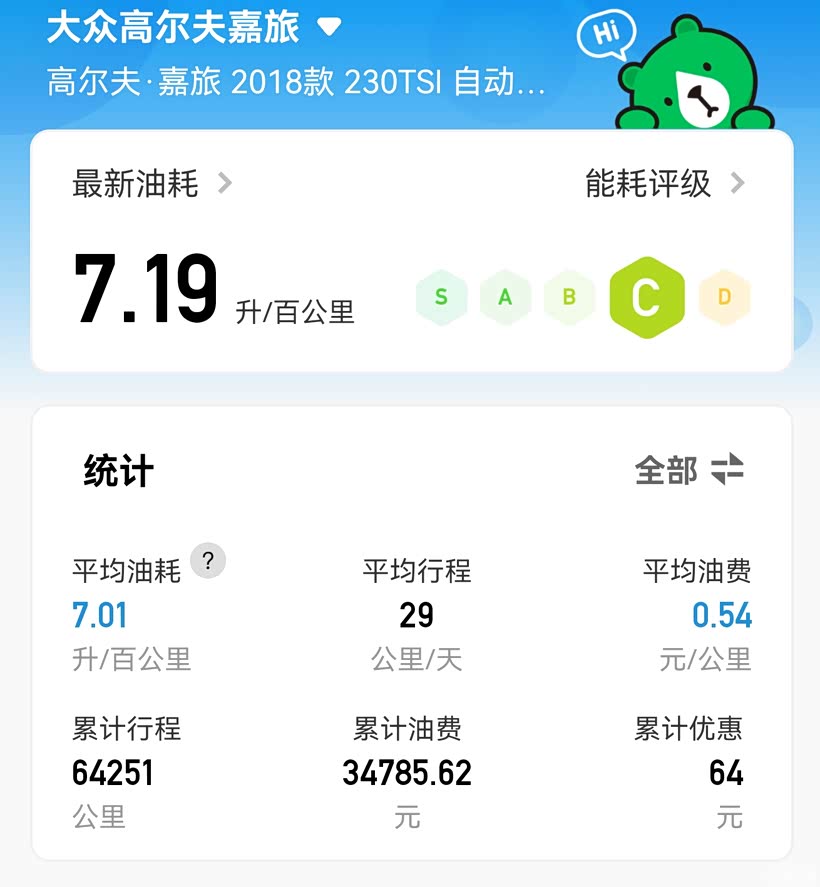Switch the 全部 statistics range filter
The width and height of the screenshot is (820, 887).
(x=689, y=470)
